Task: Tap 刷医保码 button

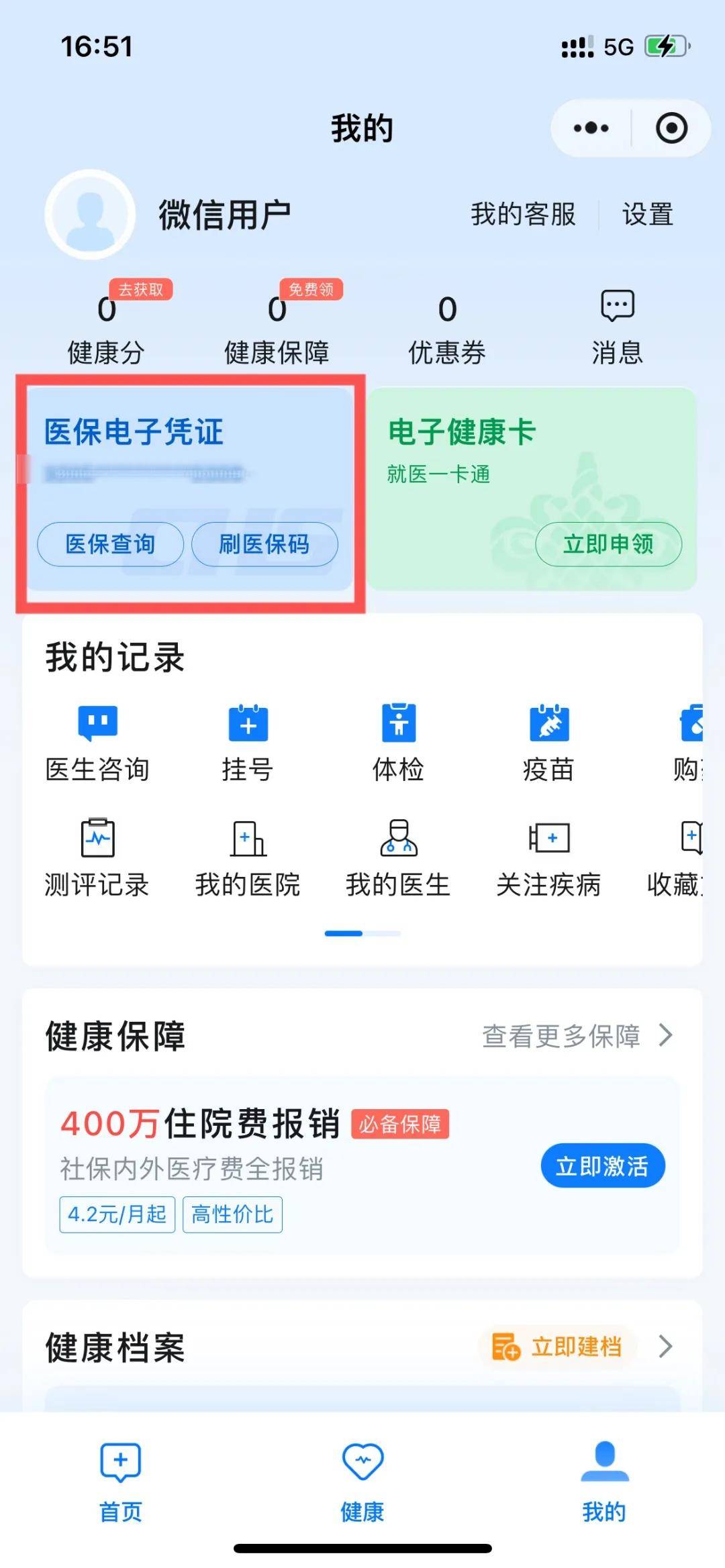Action: click(264, 544)
